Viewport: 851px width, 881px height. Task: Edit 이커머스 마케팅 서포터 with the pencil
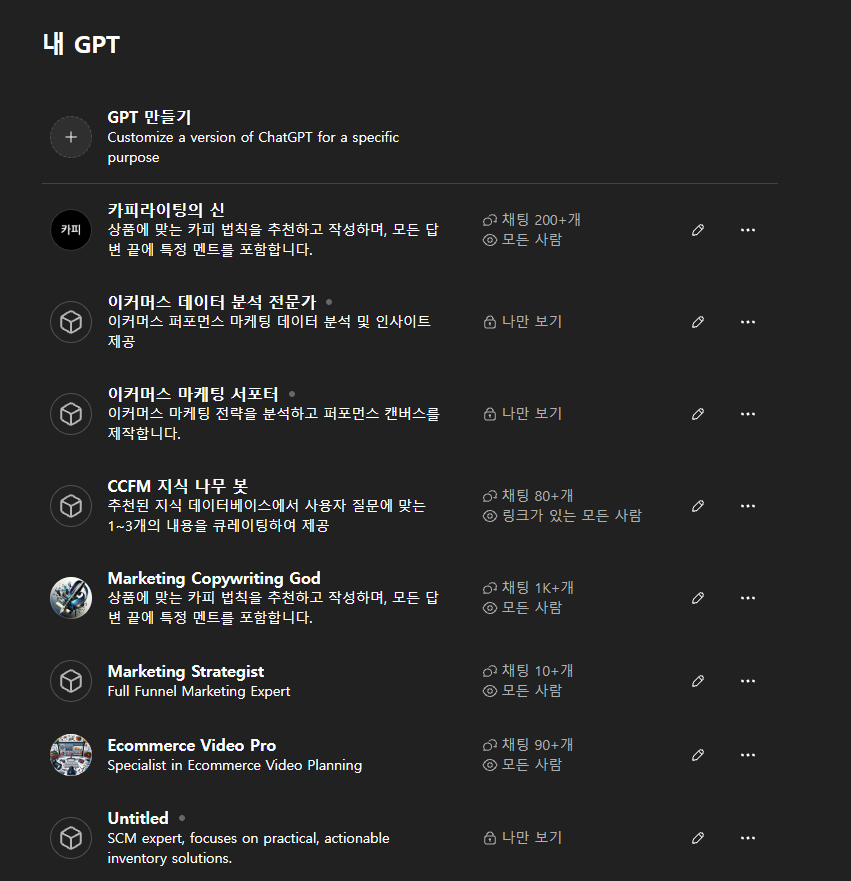pos(698,414)
